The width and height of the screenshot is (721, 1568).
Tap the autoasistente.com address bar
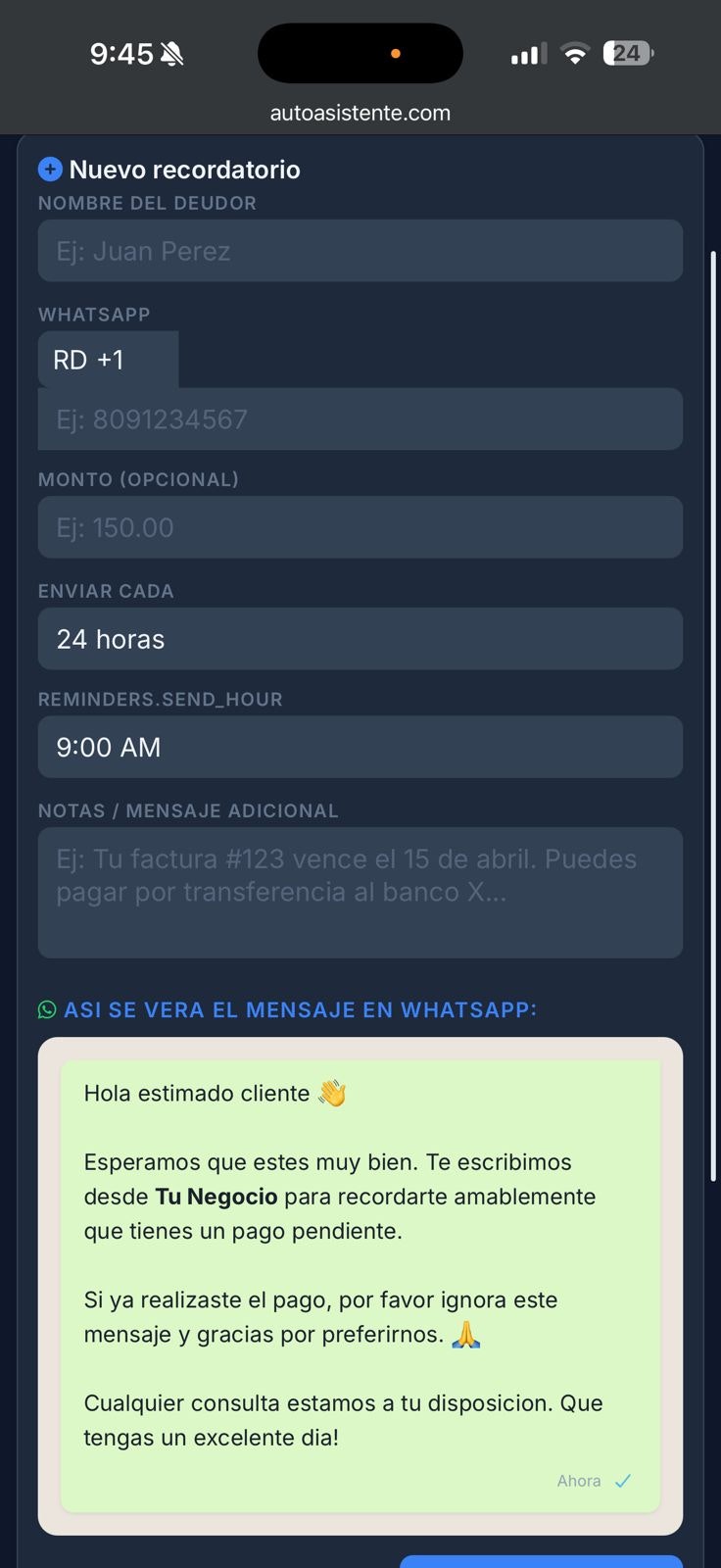(360, 113)
